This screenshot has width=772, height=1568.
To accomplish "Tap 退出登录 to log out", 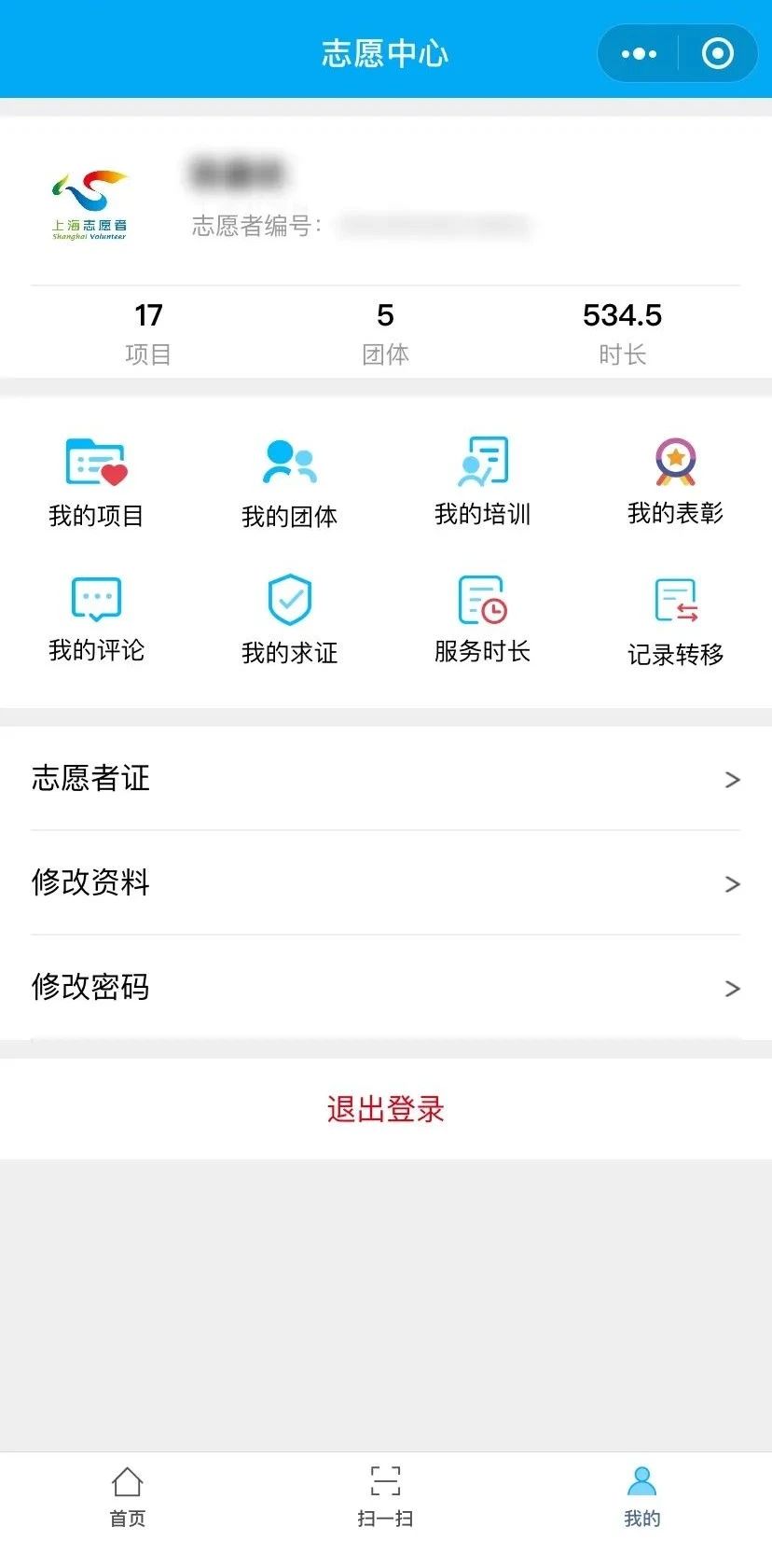I will [x=386, y=1109].
